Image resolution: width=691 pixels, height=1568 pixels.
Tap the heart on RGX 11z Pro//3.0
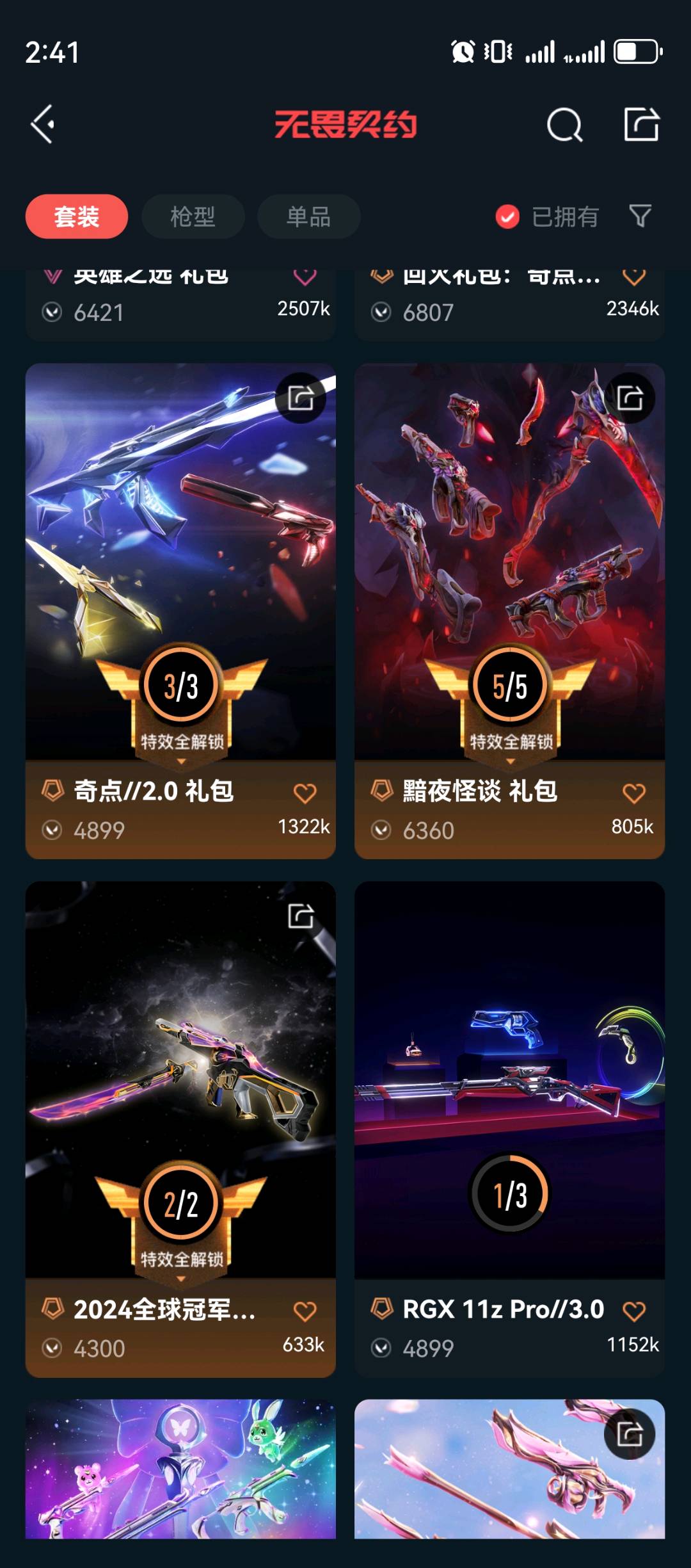634,1311
